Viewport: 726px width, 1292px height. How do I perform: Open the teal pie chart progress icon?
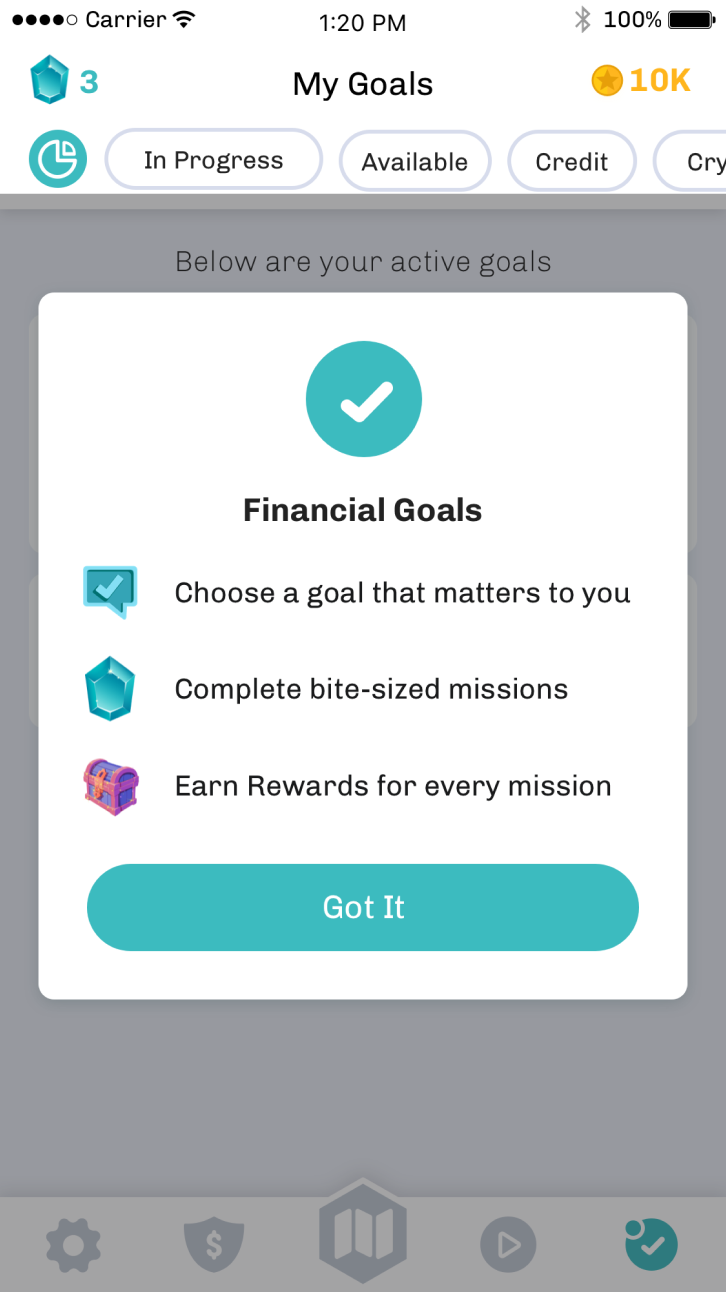(58, 159)
